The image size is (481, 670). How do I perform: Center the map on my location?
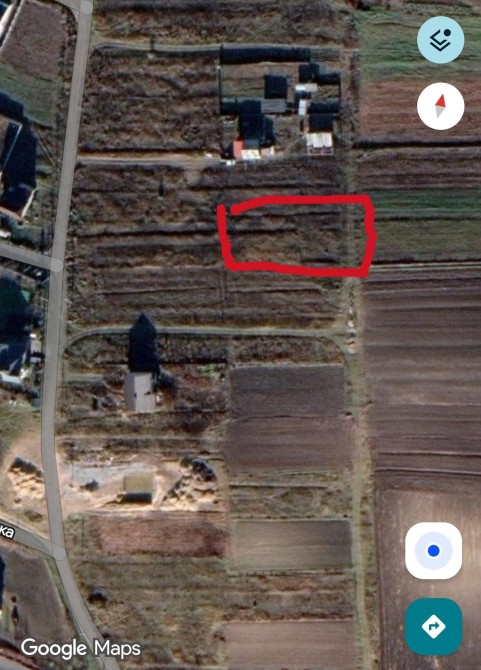click(x=434, y=551)
